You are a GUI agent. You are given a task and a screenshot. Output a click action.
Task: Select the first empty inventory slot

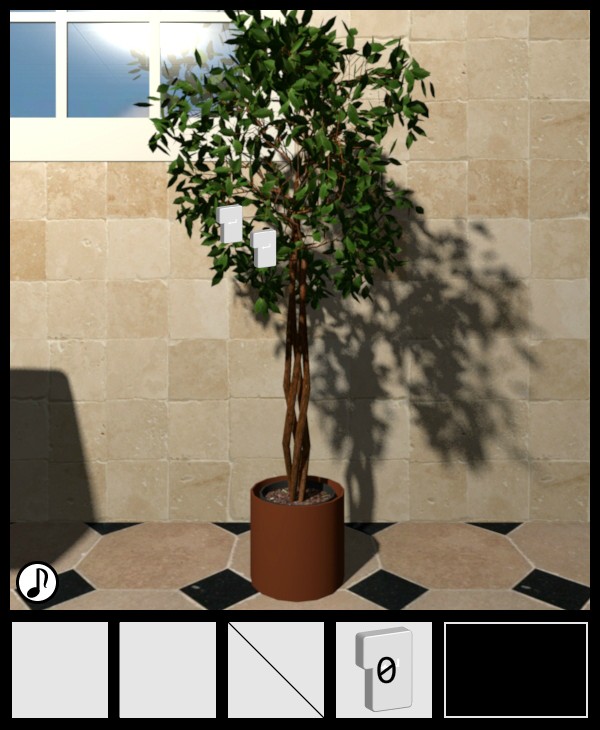pos(60,670)
